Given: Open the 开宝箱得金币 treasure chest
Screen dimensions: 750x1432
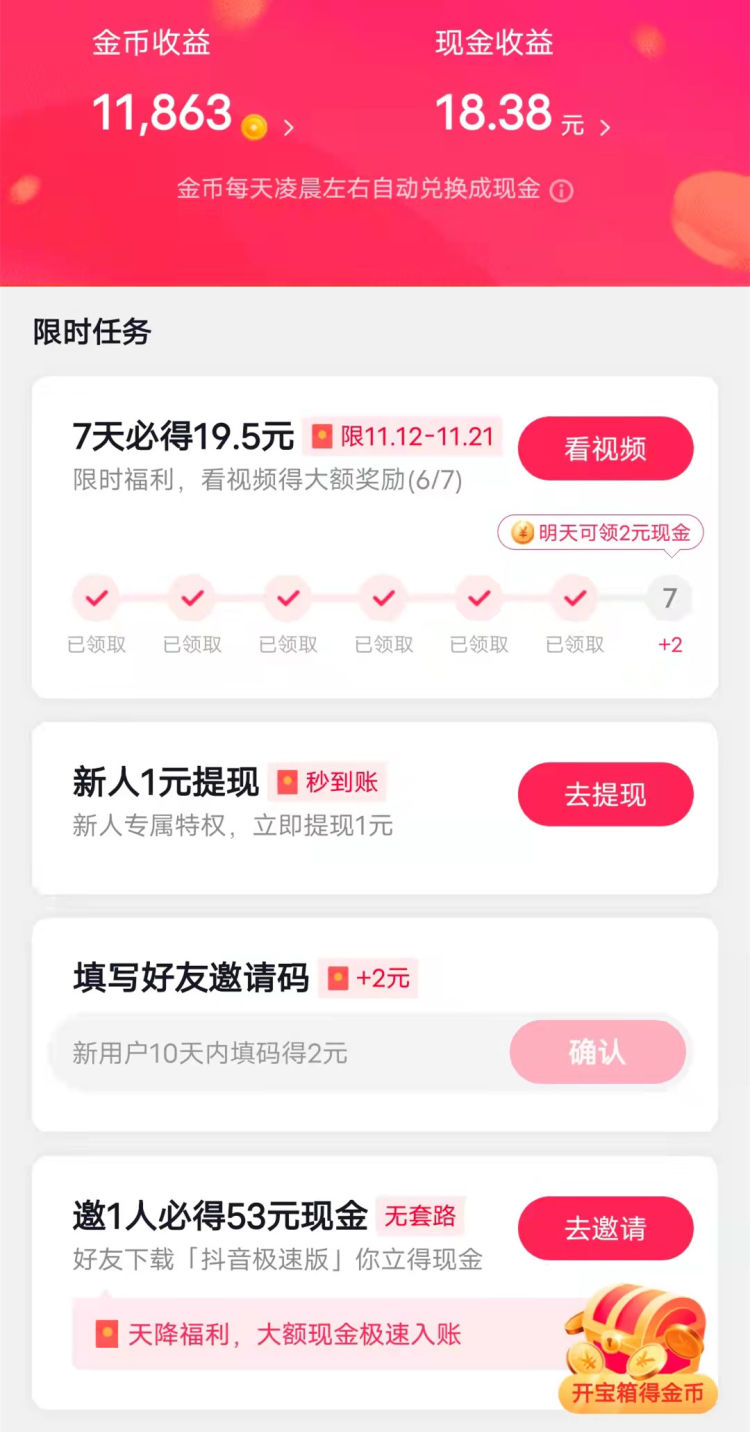Looking at the screenshot, I should coord(637,1350).
